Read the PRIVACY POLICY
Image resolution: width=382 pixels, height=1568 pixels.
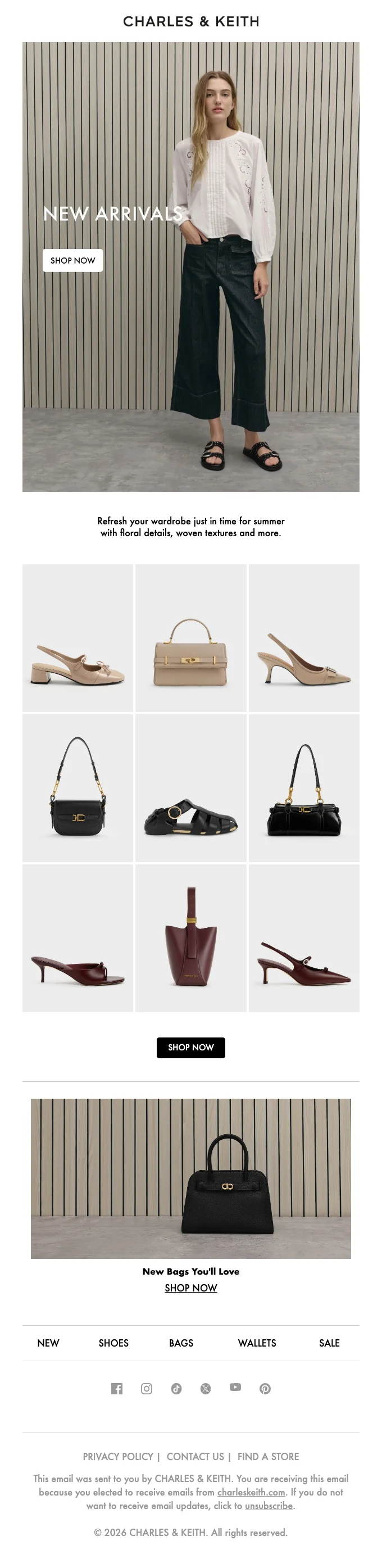(118, 1457)
